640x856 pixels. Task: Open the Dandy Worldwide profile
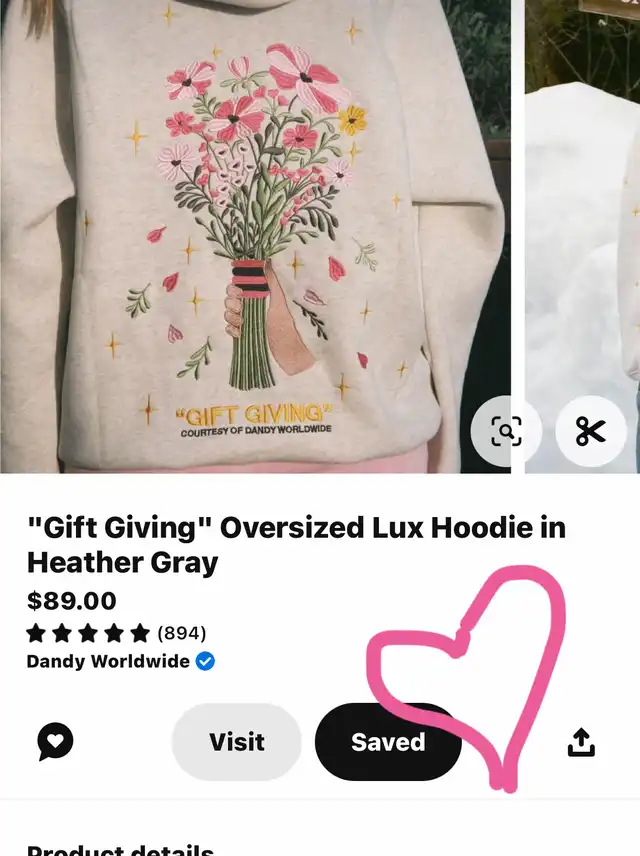click(108, 661)
